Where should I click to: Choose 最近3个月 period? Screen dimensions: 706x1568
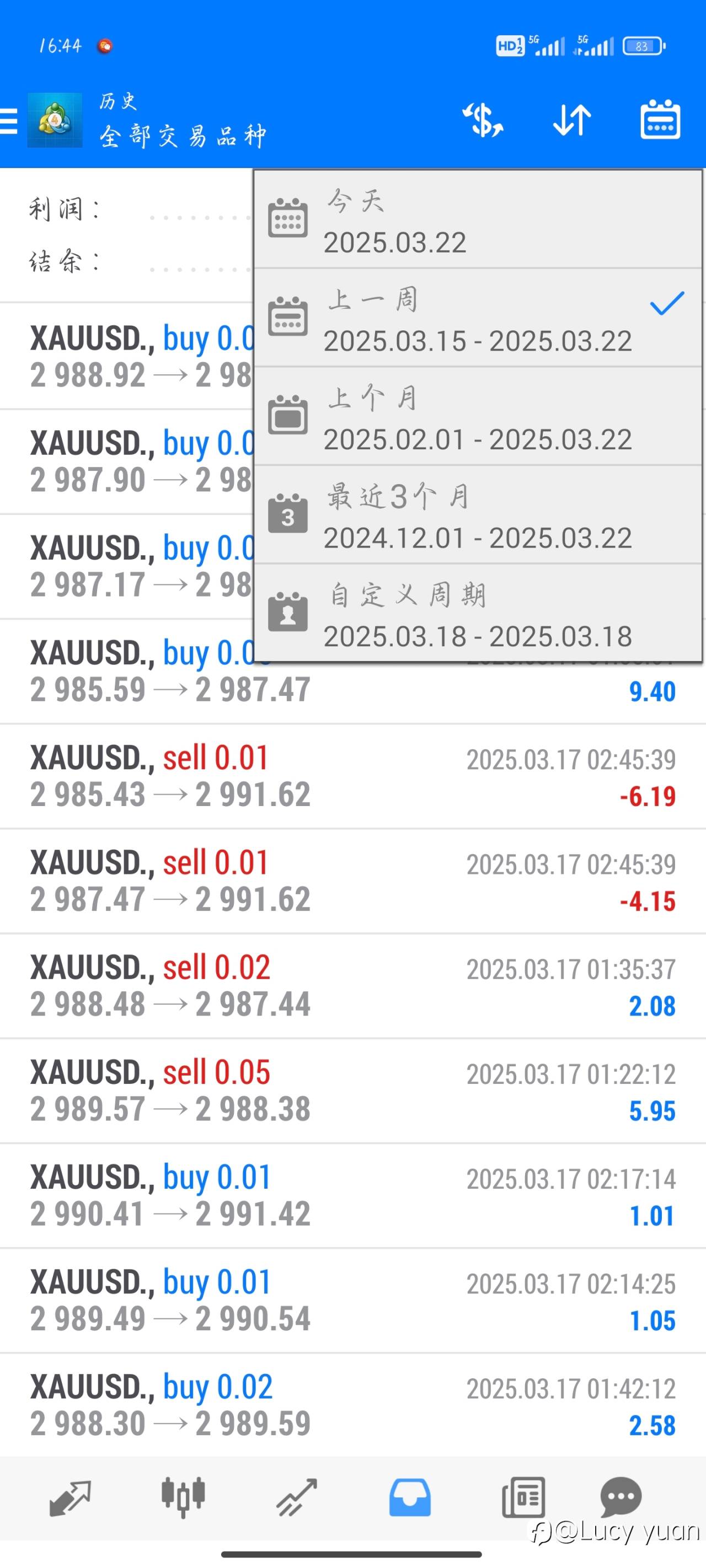pyautogui.click(x=478, y=515)
